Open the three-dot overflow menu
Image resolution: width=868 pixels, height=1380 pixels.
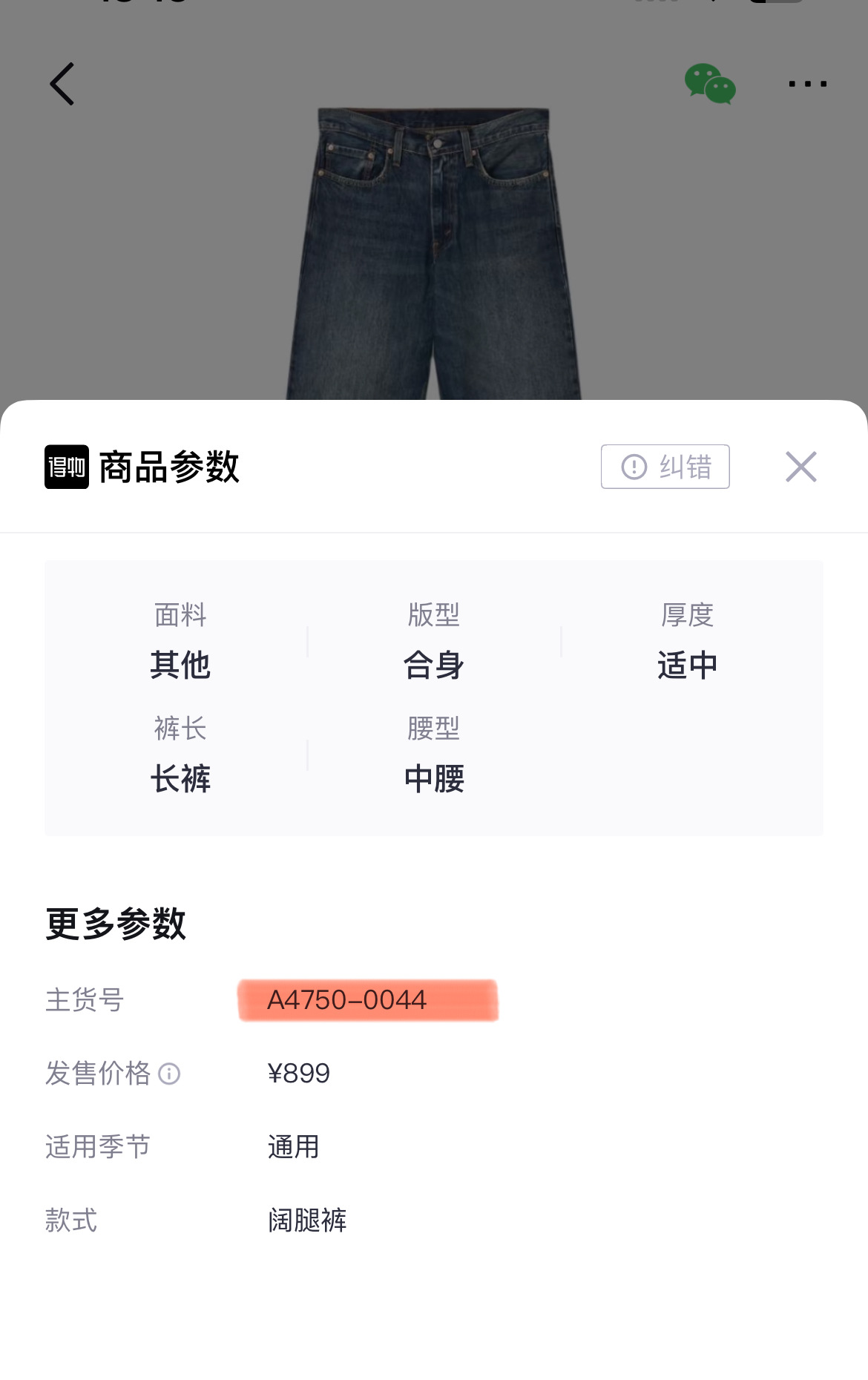pos(807,84)
